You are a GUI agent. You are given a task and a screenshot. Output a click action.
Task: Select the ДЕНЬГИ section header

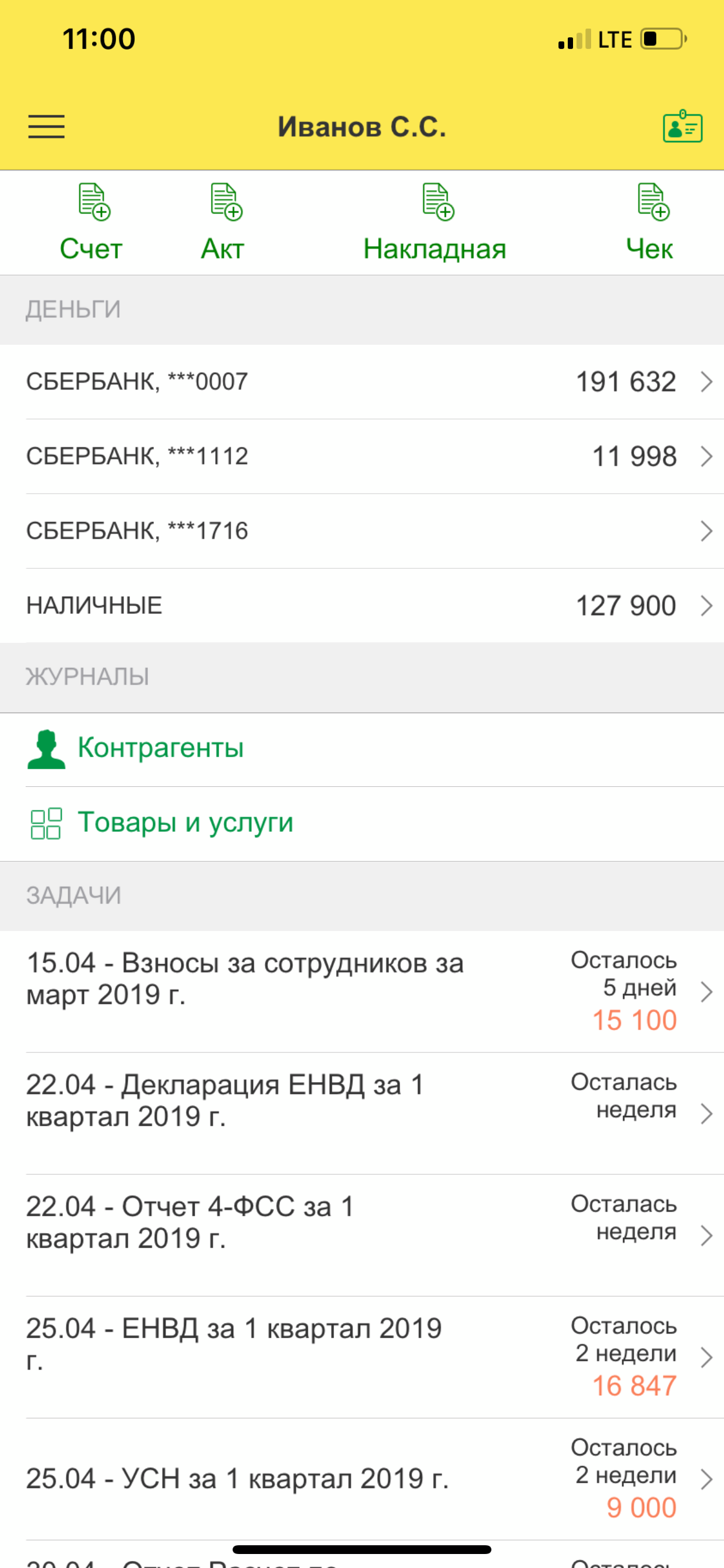[73, 309]
